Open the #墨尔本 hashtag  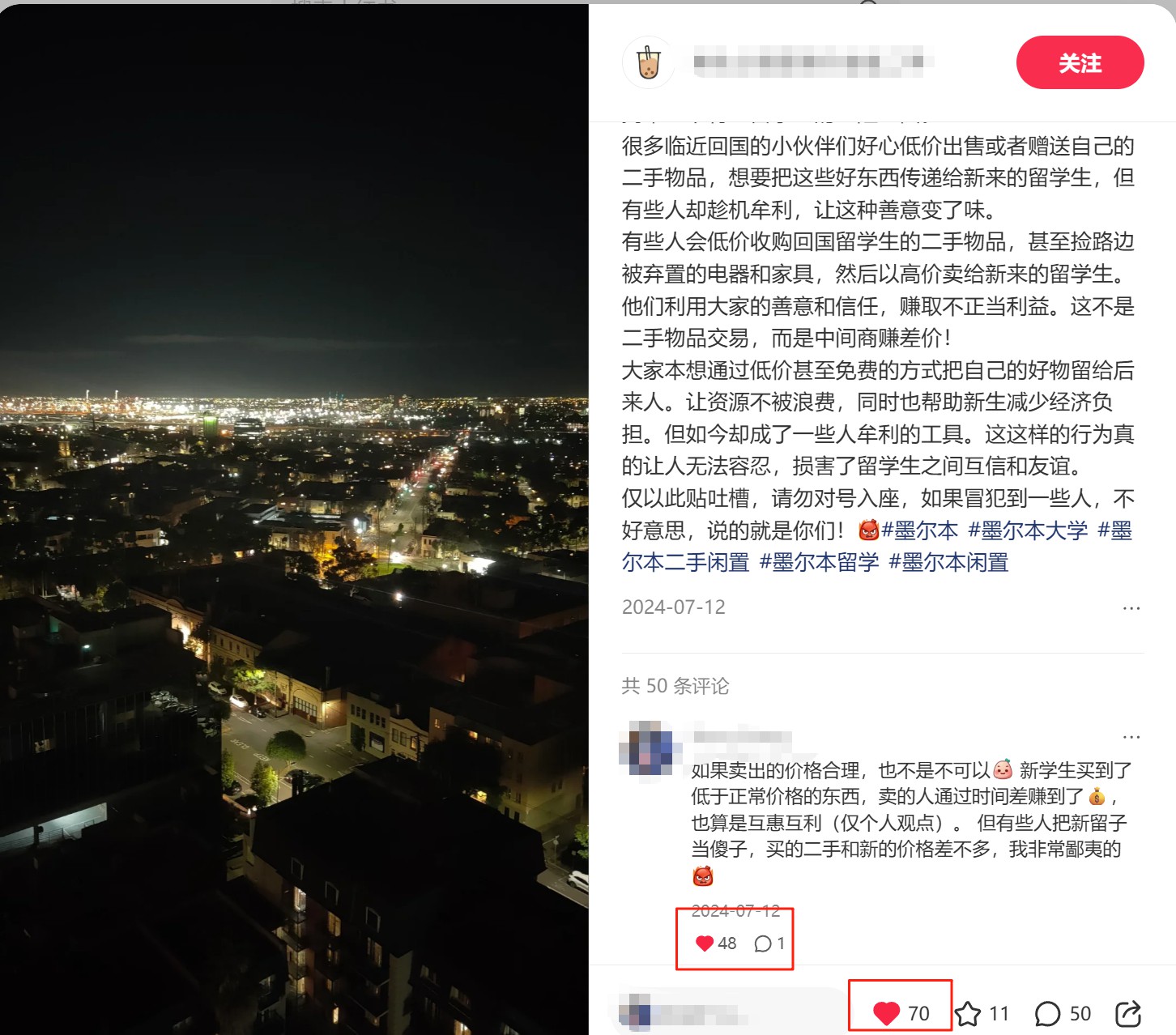919,530
